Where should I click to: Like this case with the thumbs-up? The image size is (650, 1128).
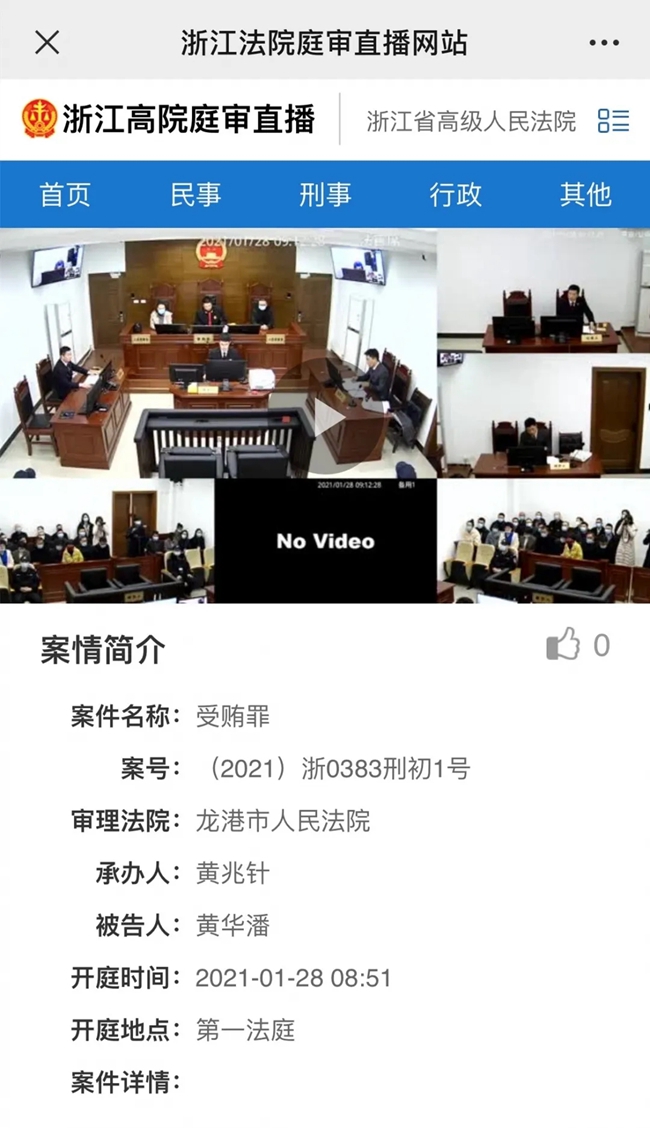point(564,645)
